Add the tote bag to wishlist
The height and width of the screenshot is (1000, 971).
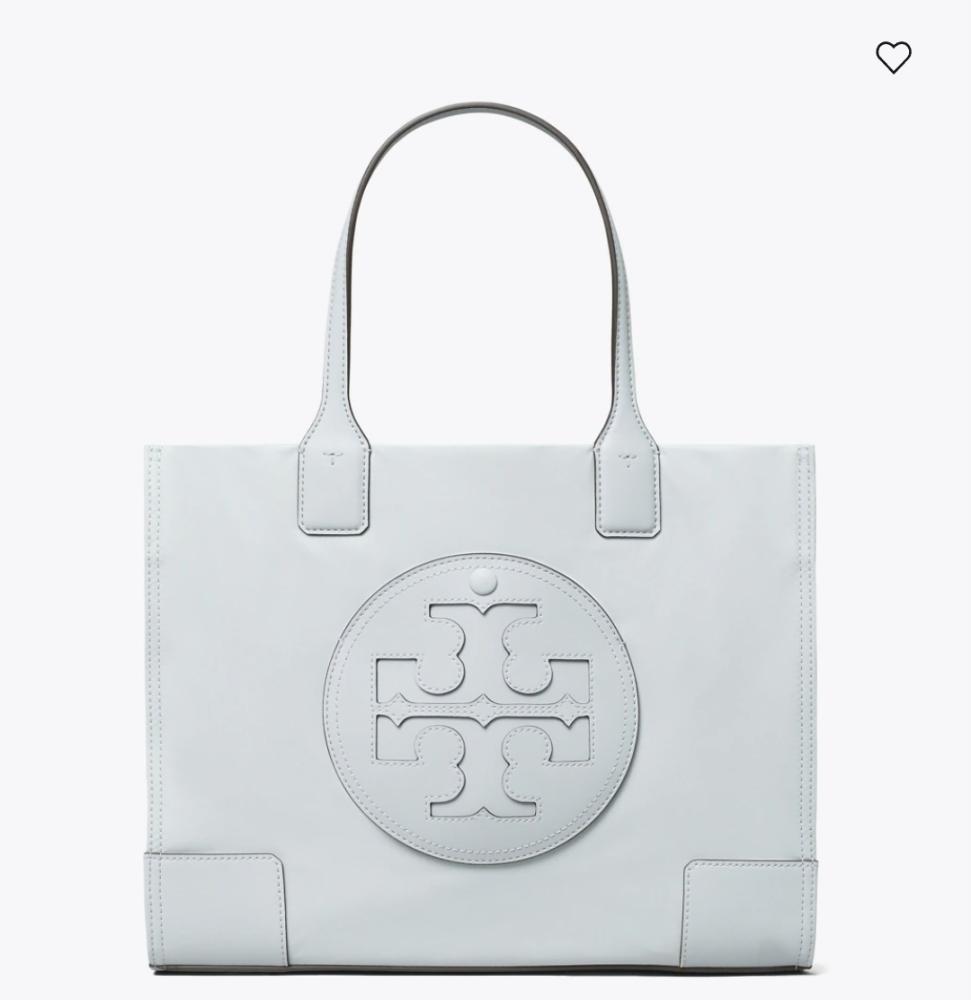893,58
